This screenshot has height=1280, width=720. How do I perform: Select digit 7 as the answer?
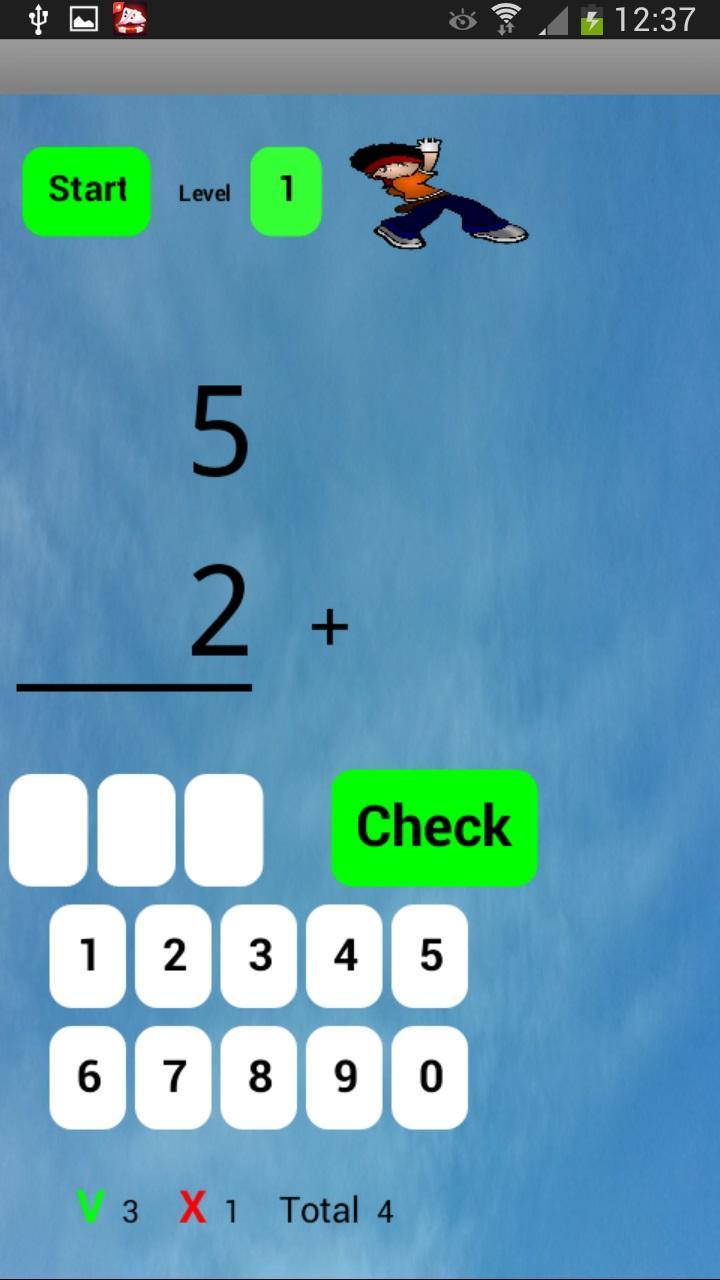tap(174, 1077)
